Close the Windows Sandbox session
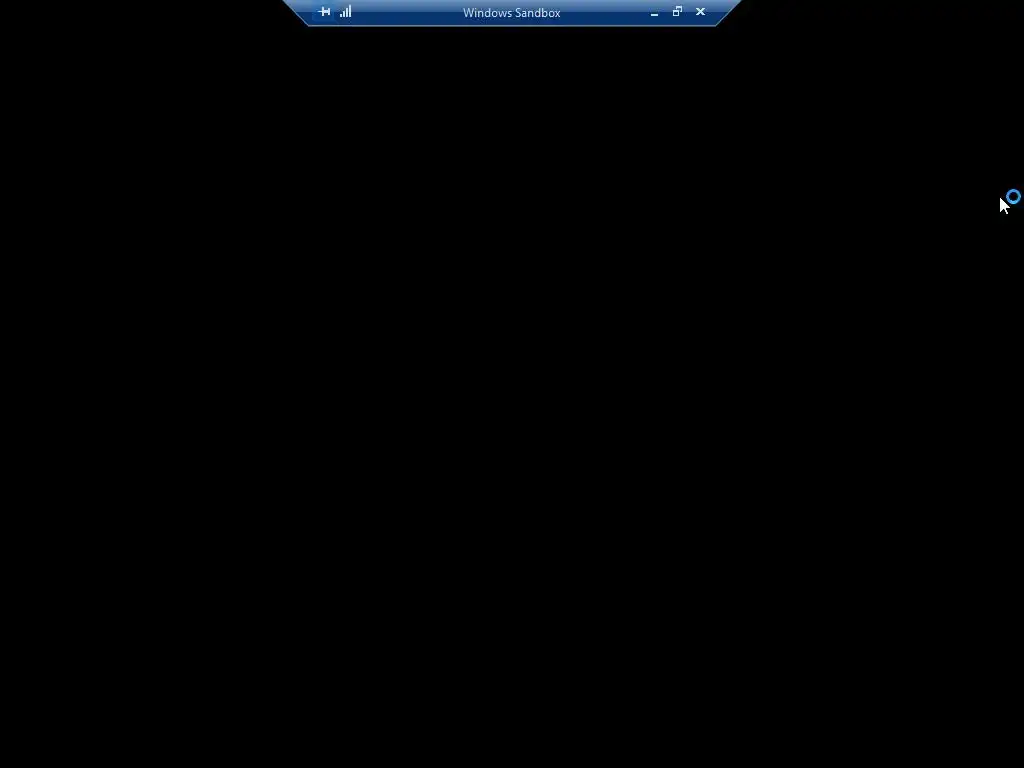1024x768 pixels. (x=700, y=12)
